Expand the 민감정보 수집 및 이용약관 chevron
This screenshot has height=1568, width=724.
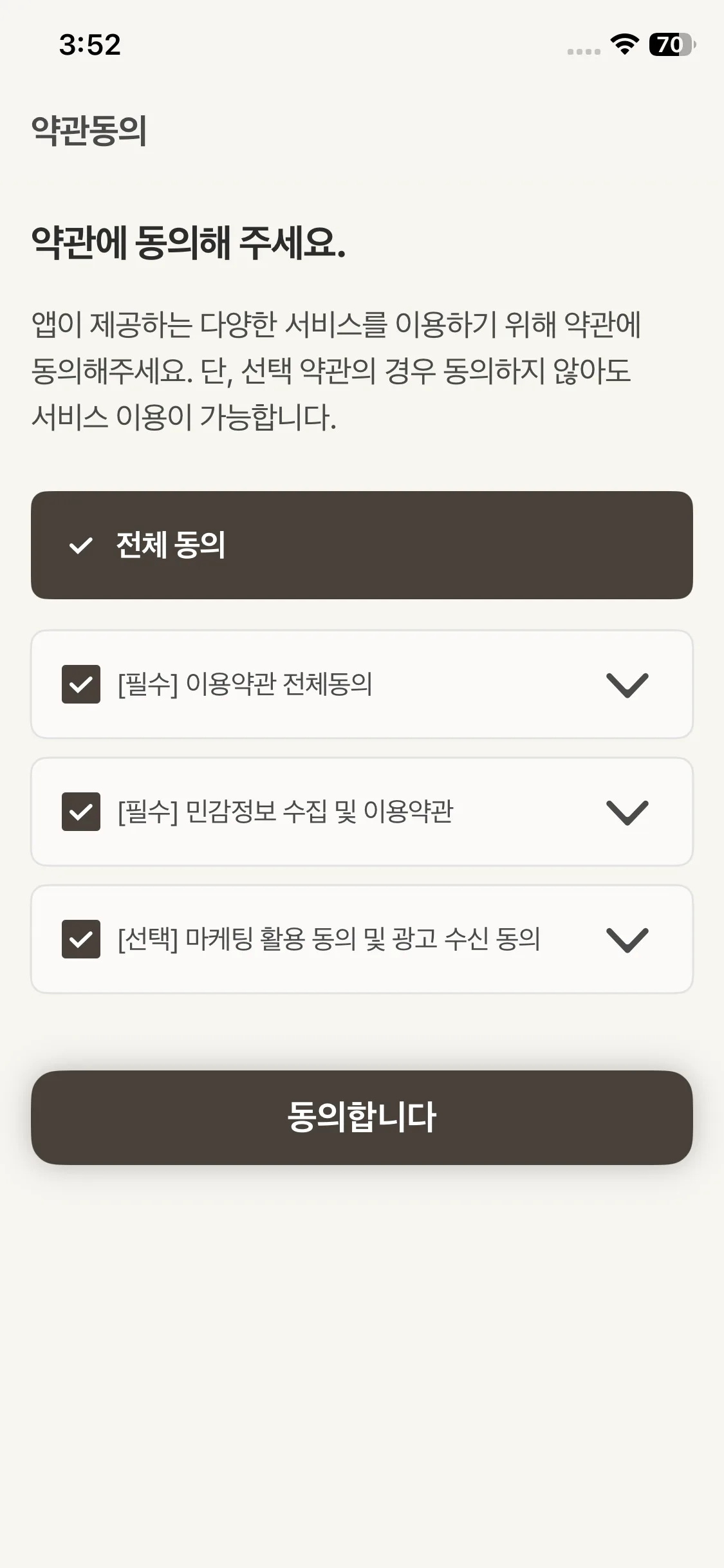(627, 812)
